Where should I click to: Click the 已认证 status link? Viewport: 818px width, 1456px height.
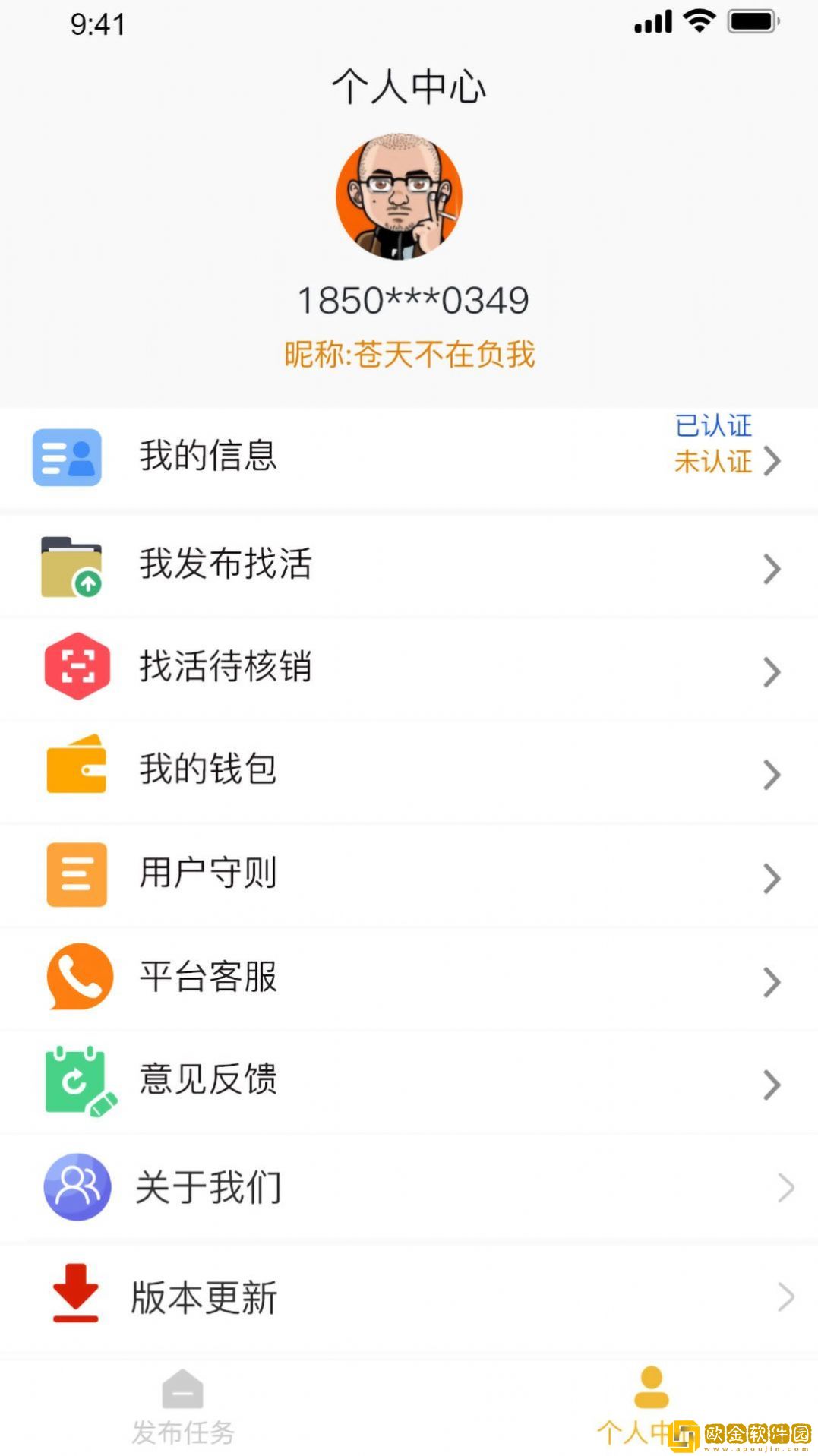(x=712, y=426)
